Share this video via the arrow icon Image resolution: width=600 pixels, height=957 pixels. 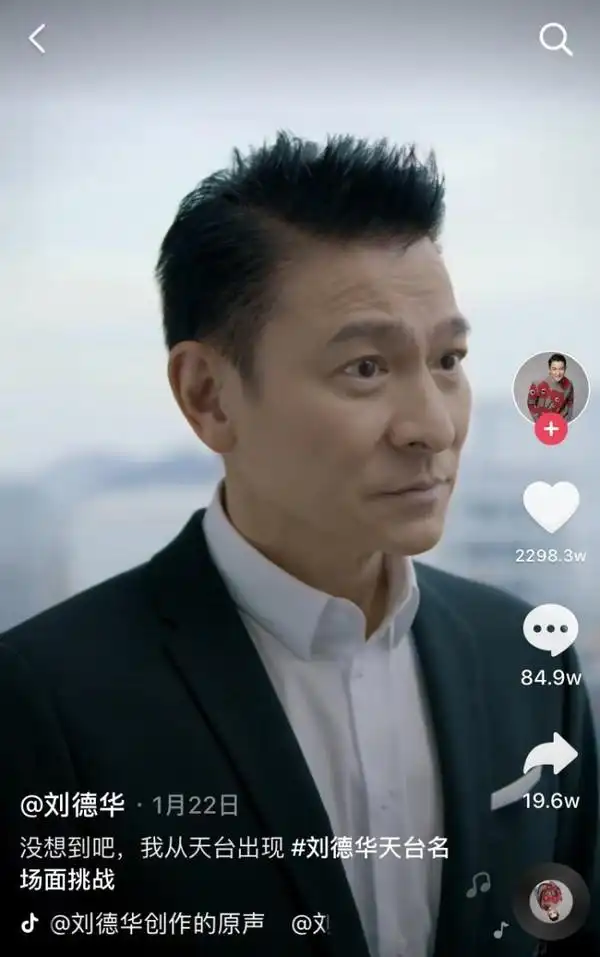[551, 755]
